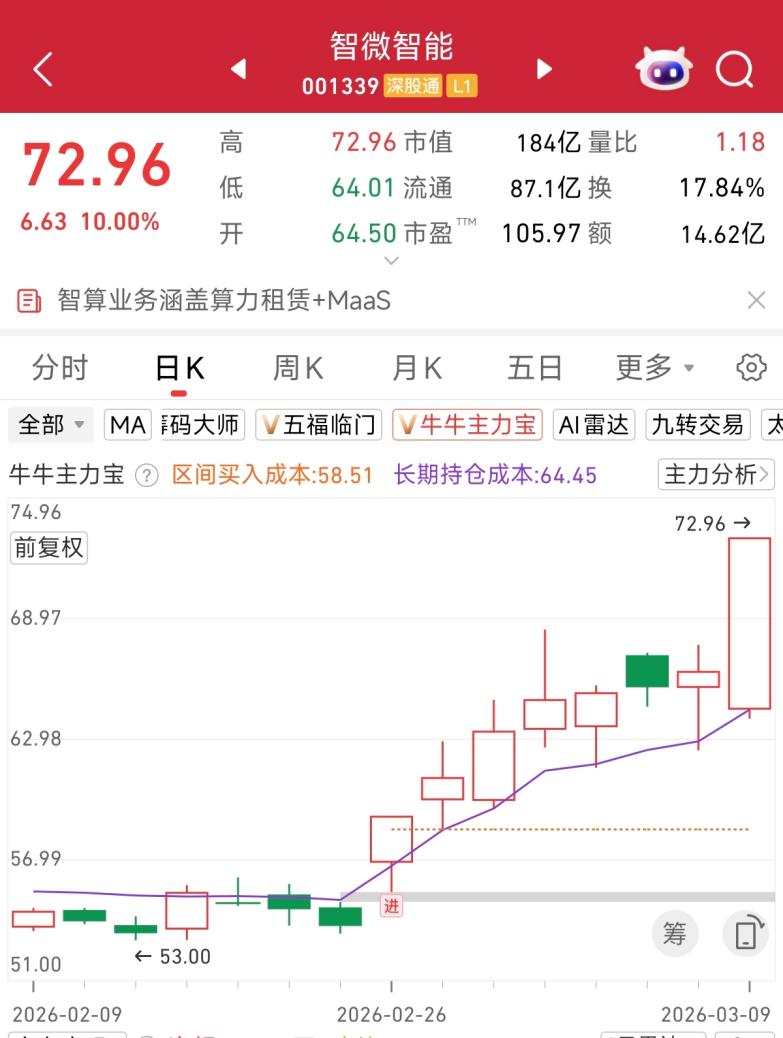Screen dimensions: 783x1038
Task: Enable the 五福临门 indicator
Action: coord(319,425)
